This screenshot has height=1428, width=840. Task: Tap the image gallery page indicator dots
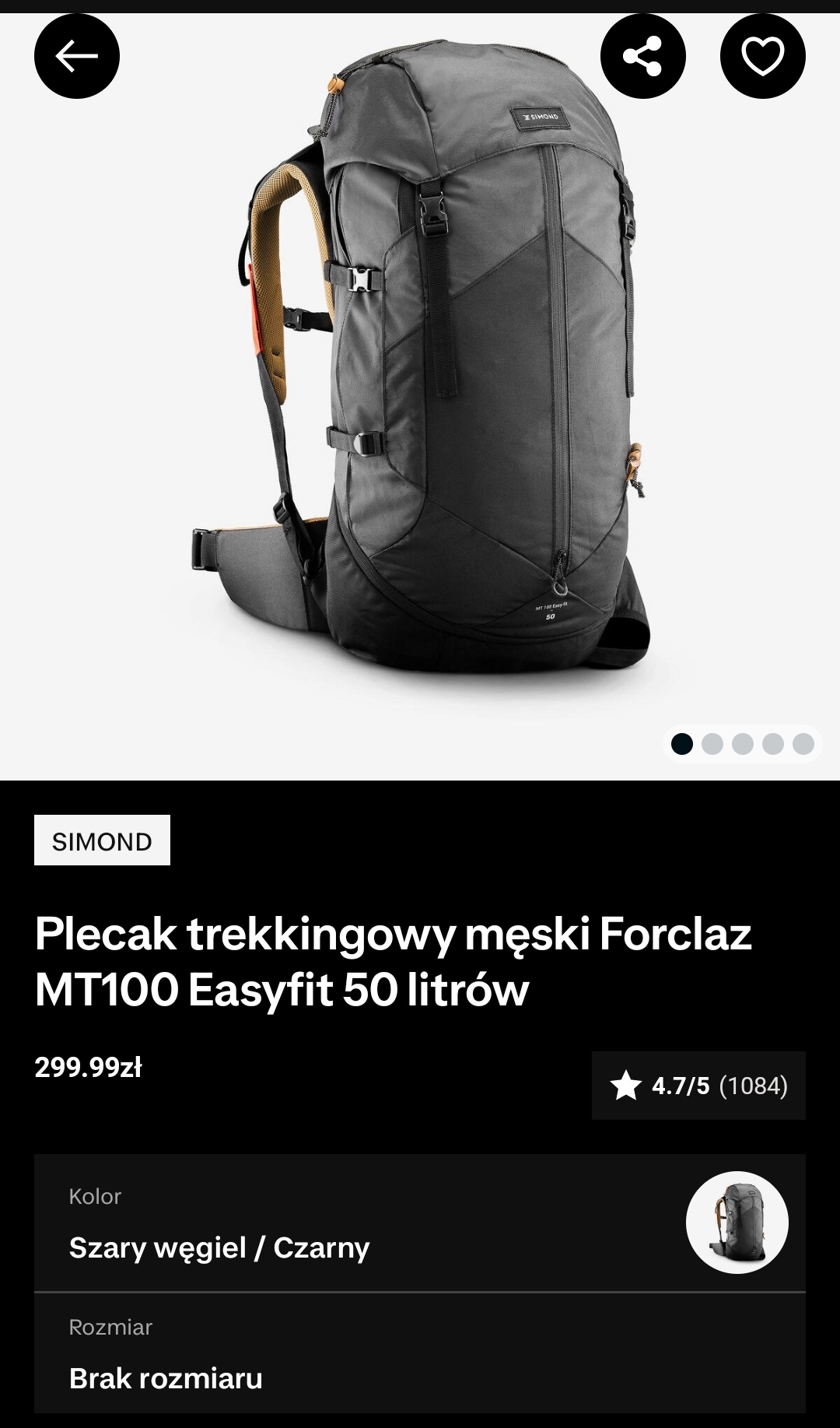[742, 744]
